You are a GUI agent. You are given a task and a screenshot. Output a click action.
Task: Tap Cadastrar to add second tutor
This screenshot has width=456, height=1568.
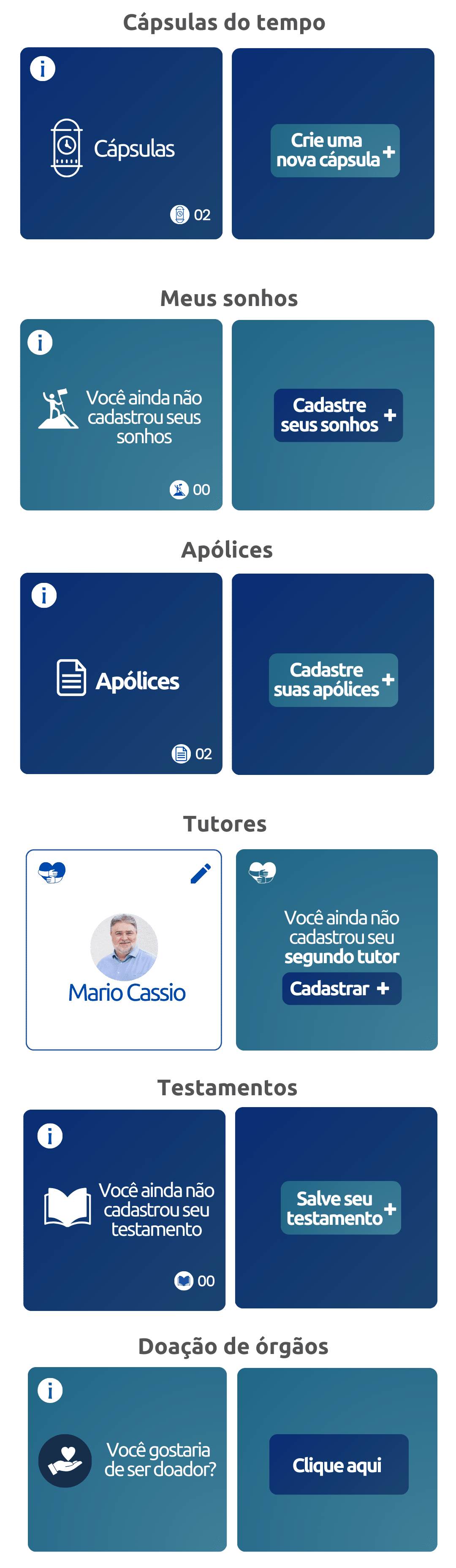[x=342, y=988]
